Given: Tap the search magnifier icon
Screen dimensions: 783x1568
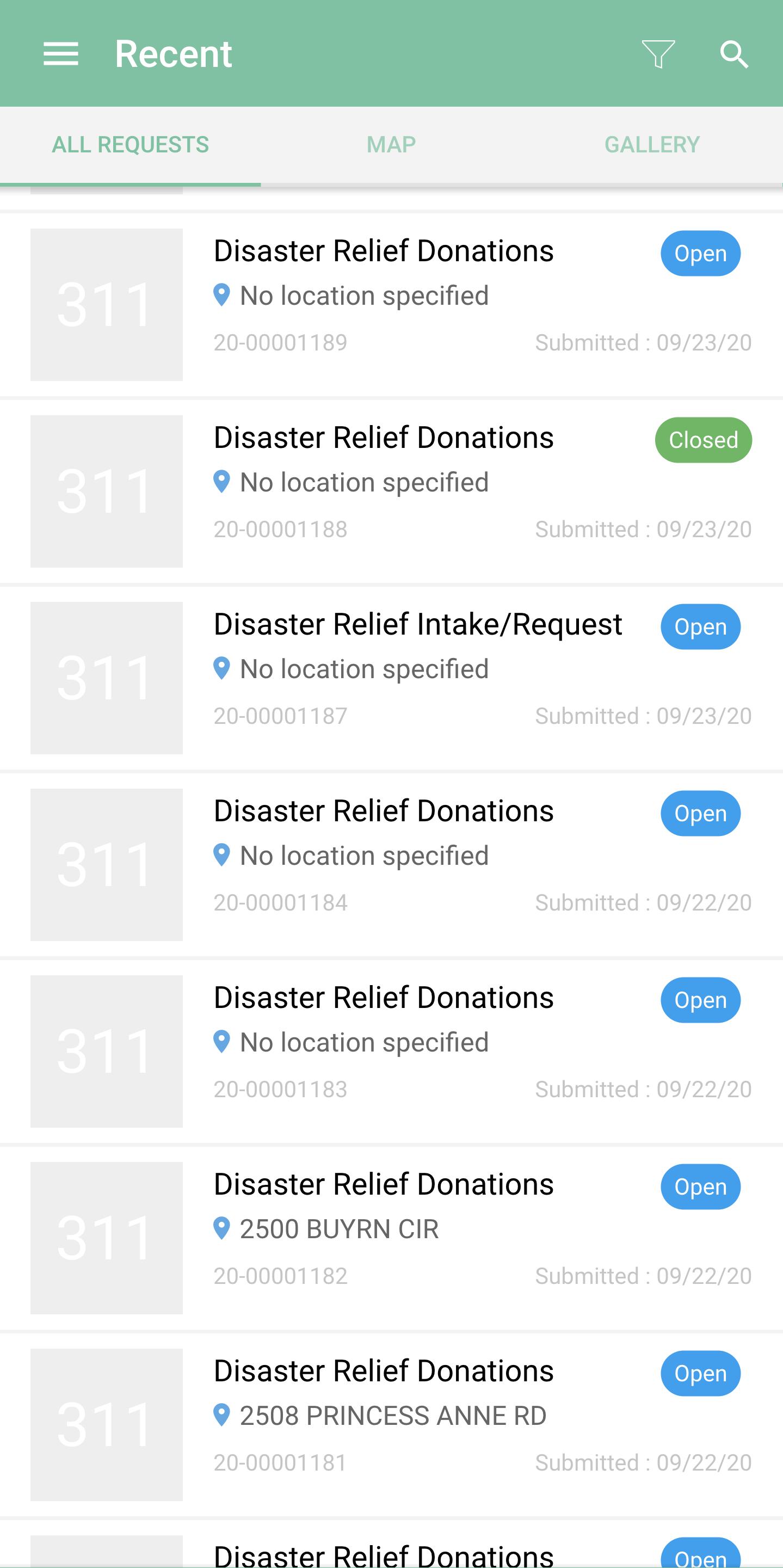Looking at the screenshot, I should coord(733,54).
